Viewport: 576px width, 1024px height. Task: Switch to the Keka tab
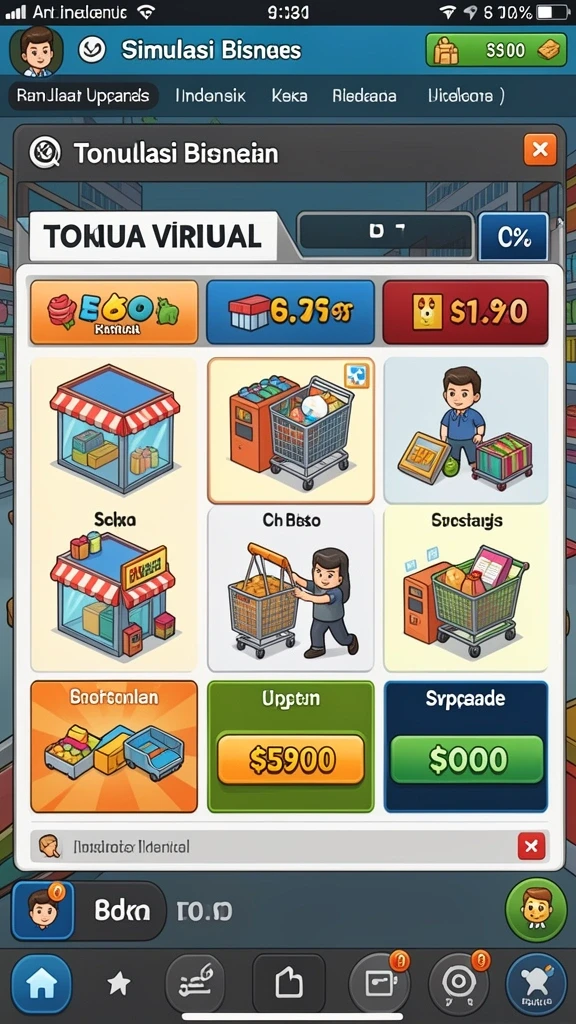(289, 96)
